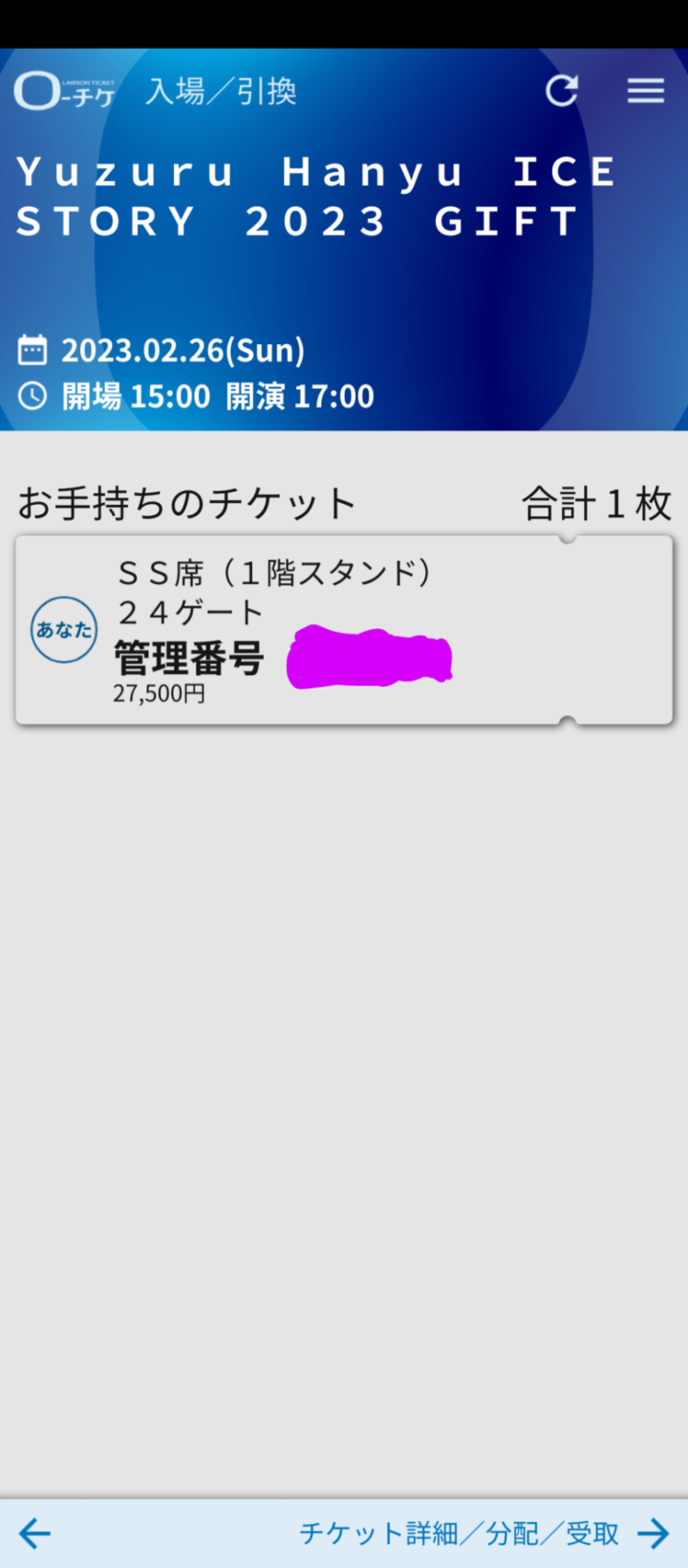Image resolution: width=688 pixels, height=1568 pixels.
Task: Open チケット詳細／分配／受取
Action: coord(484,1534)
